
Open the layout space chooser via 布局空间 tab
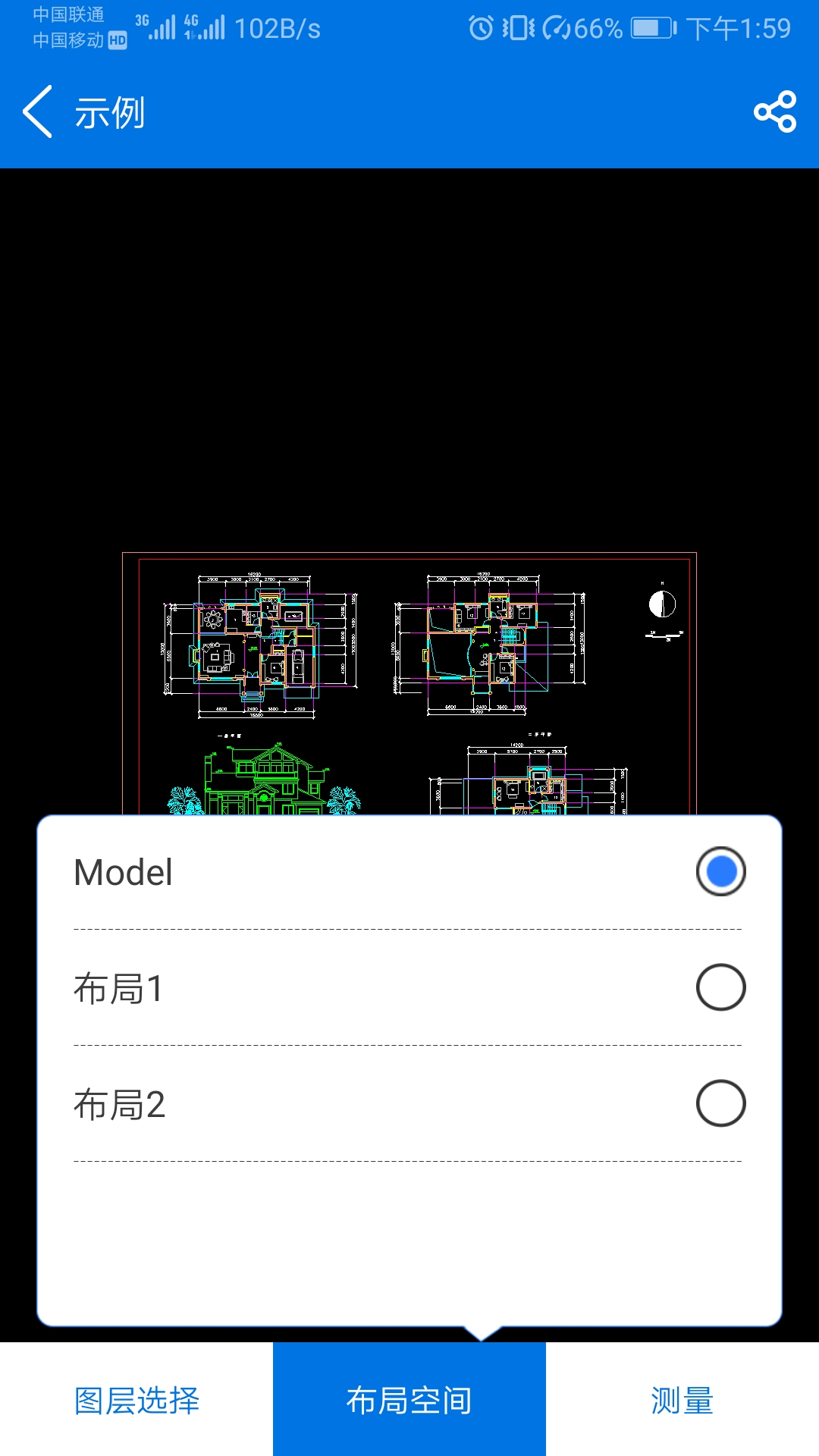click(x=409, y=1401)
